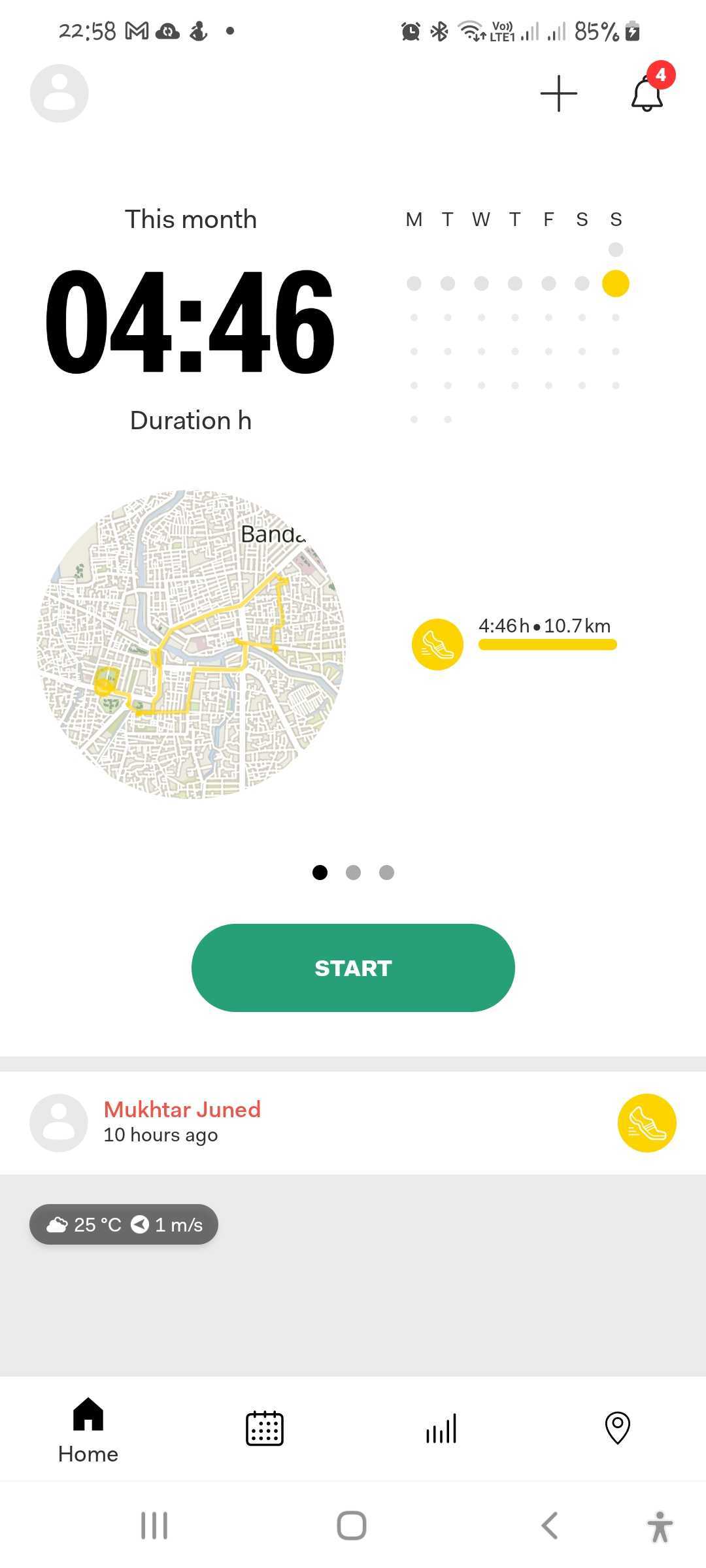Switch to the calendar tab

[x=265, y=1428]
